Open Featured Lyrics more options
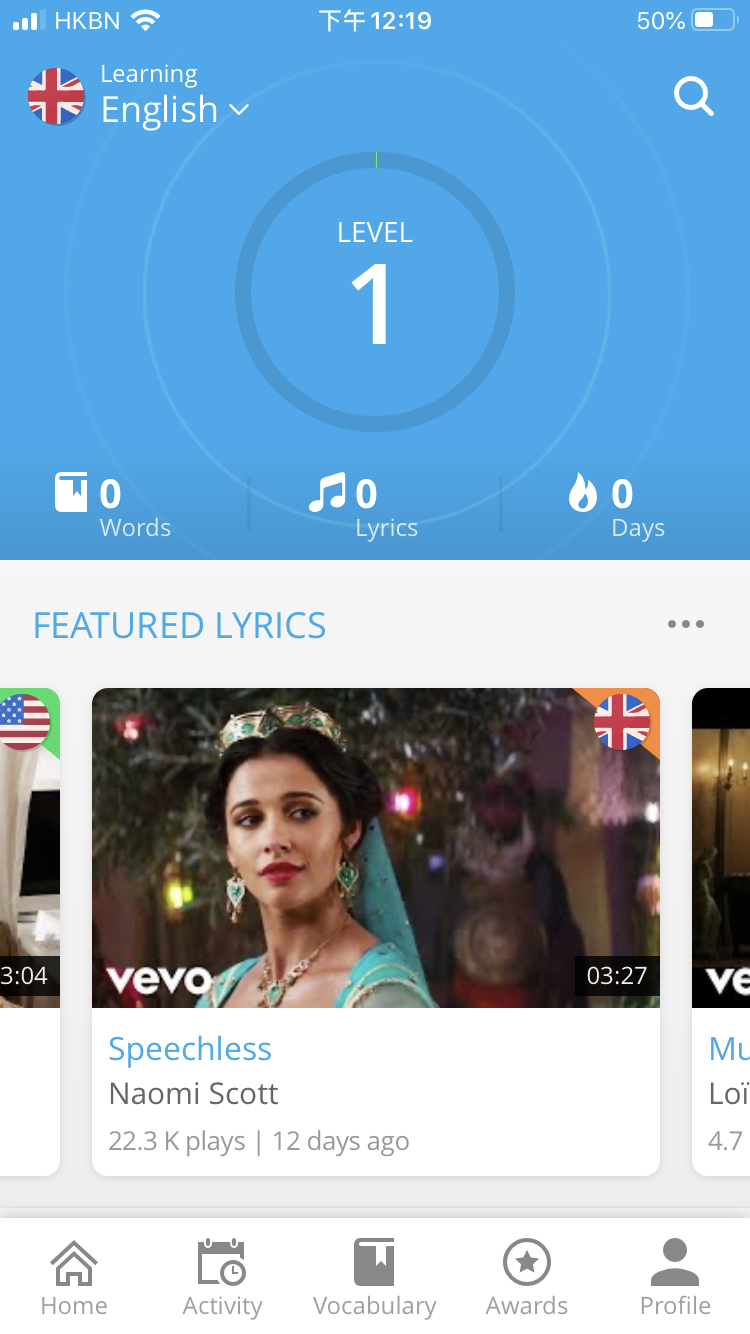Image resolution: width=750 pixels, height=1334 pixels. pyautogui.click(x=686, y=624)
